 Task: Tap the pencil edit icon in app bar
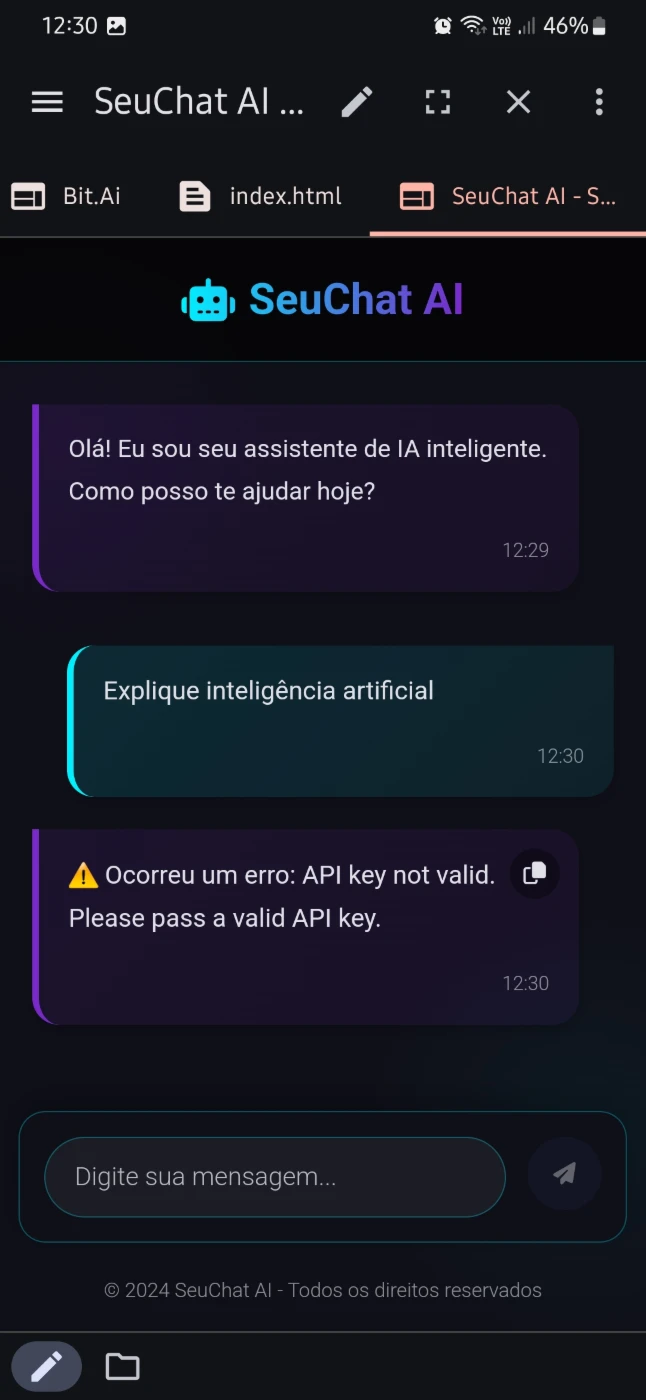357,102
